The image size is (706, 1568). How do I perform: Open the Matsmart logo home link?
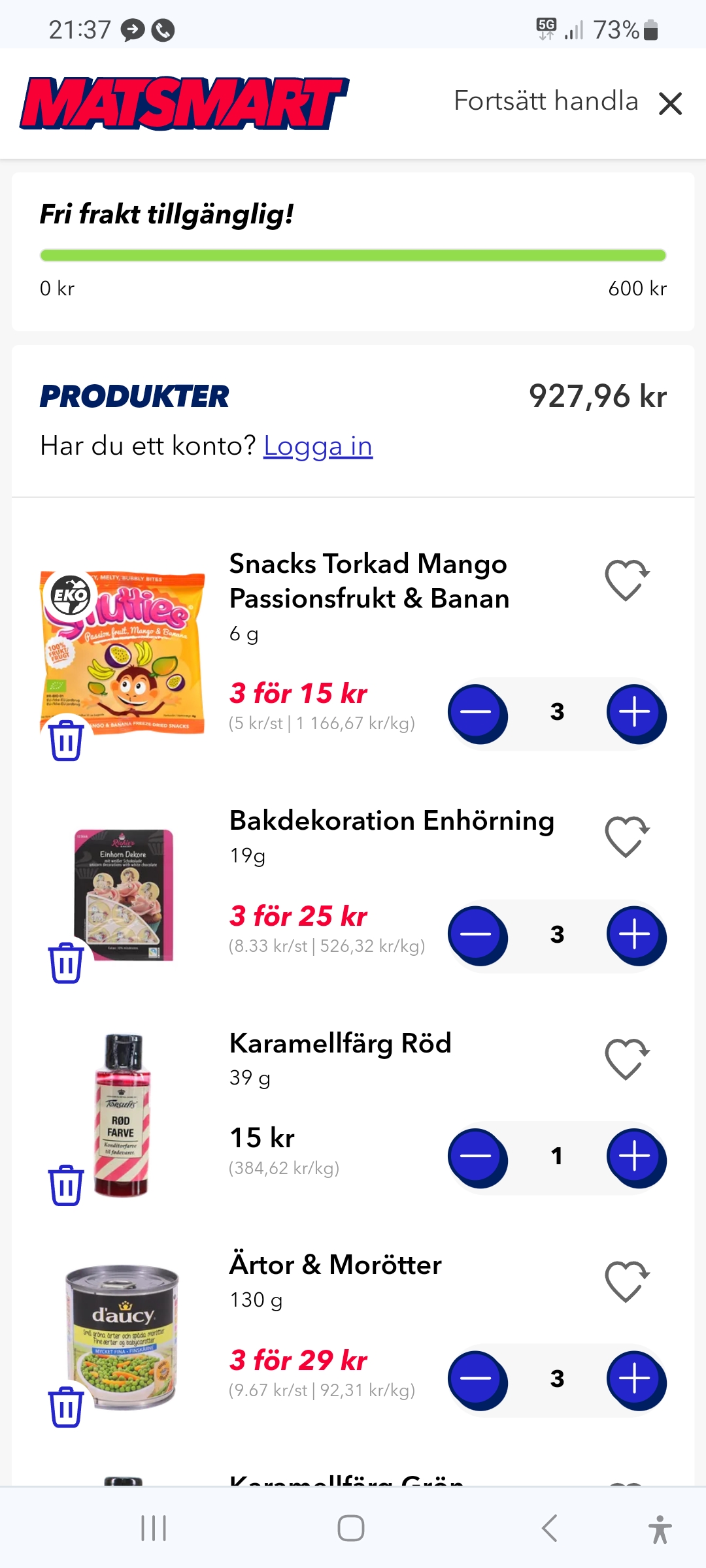click(x=184, y=103)
